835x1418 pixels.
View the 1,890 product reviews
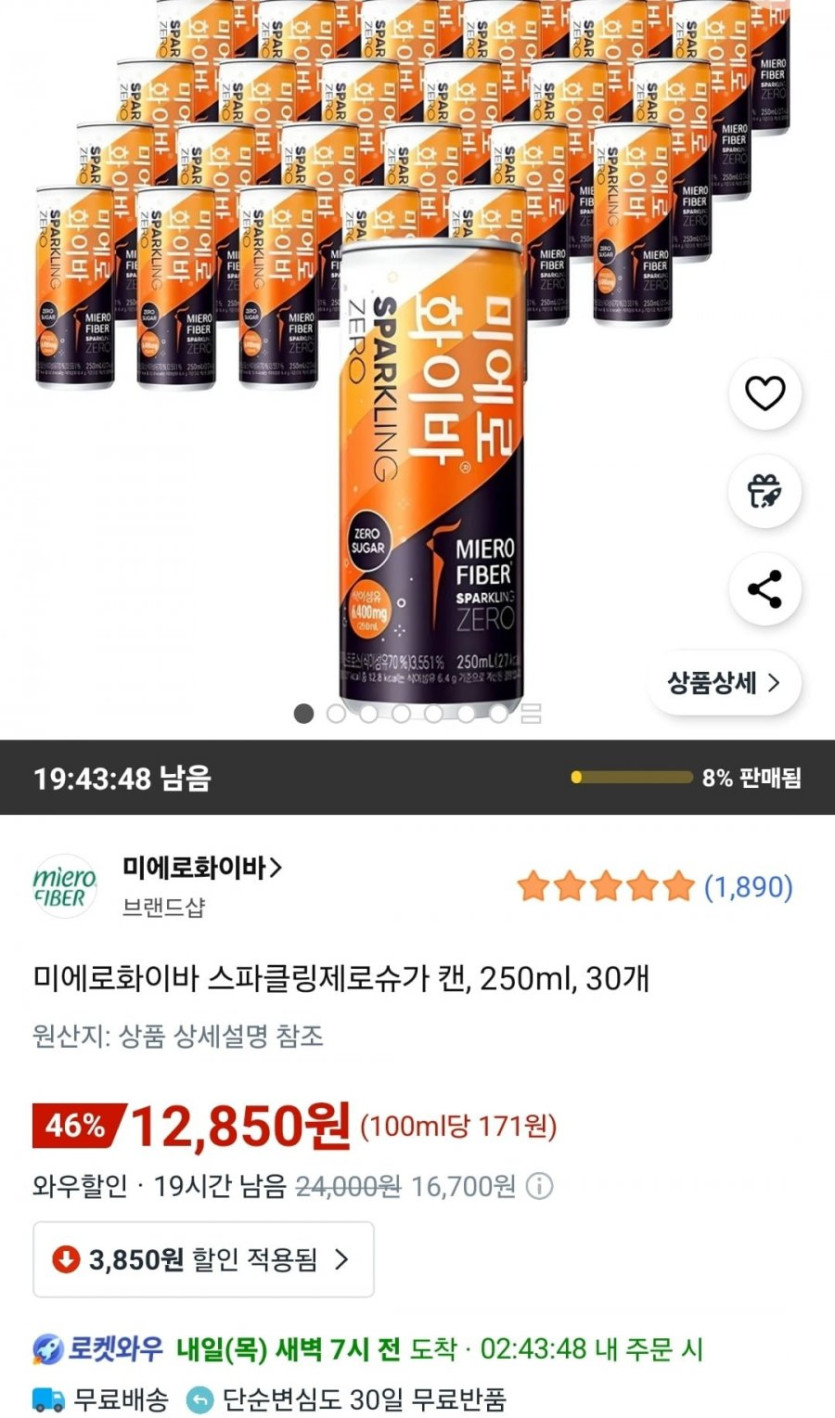click(x=748, y=886)
